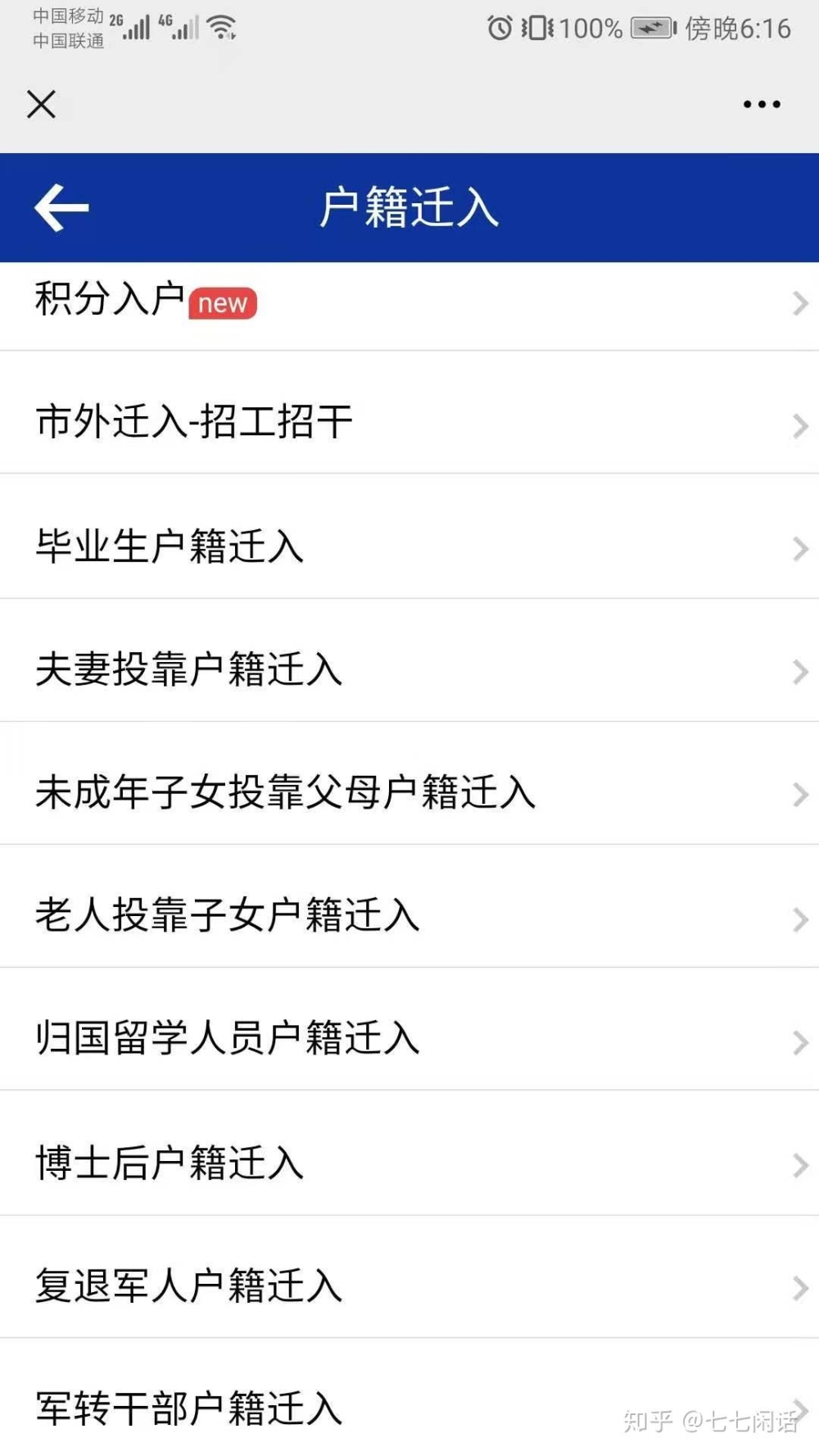Select 老人投靠子女户籍迁入
Image resolution: width=819 pixels, height=1456 pixels.
pos(409,906)
